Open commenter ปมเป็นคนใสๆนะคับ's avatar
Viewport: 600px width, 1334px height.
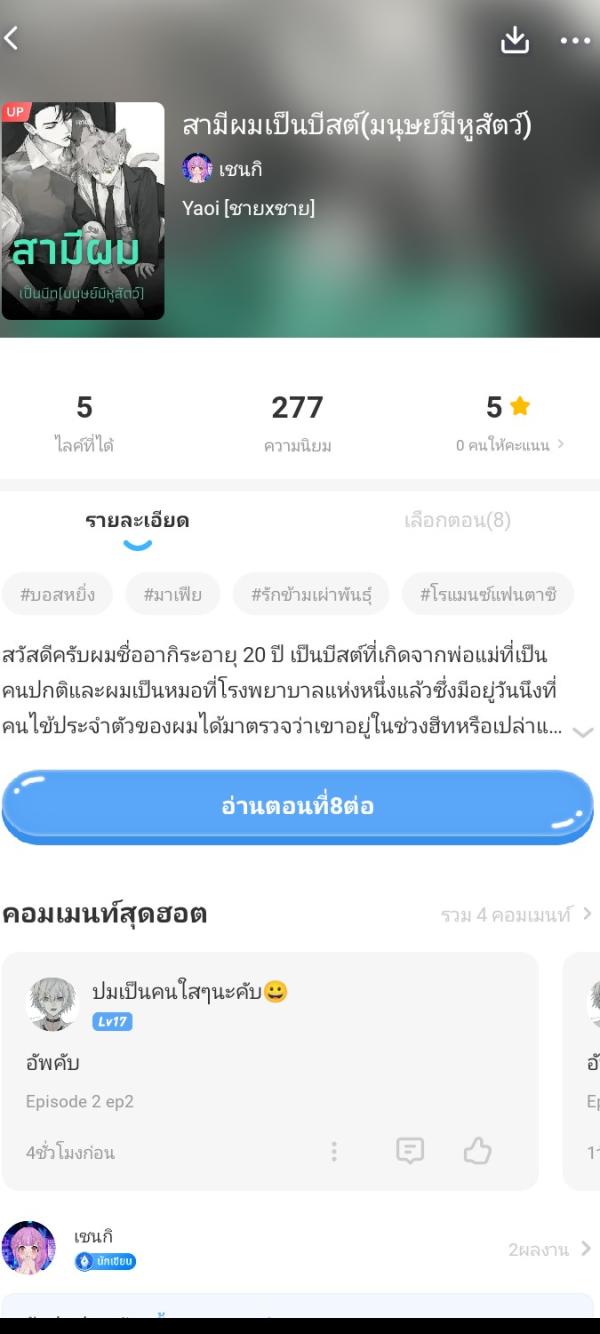pyautogui.click(x=52, y=1004)
